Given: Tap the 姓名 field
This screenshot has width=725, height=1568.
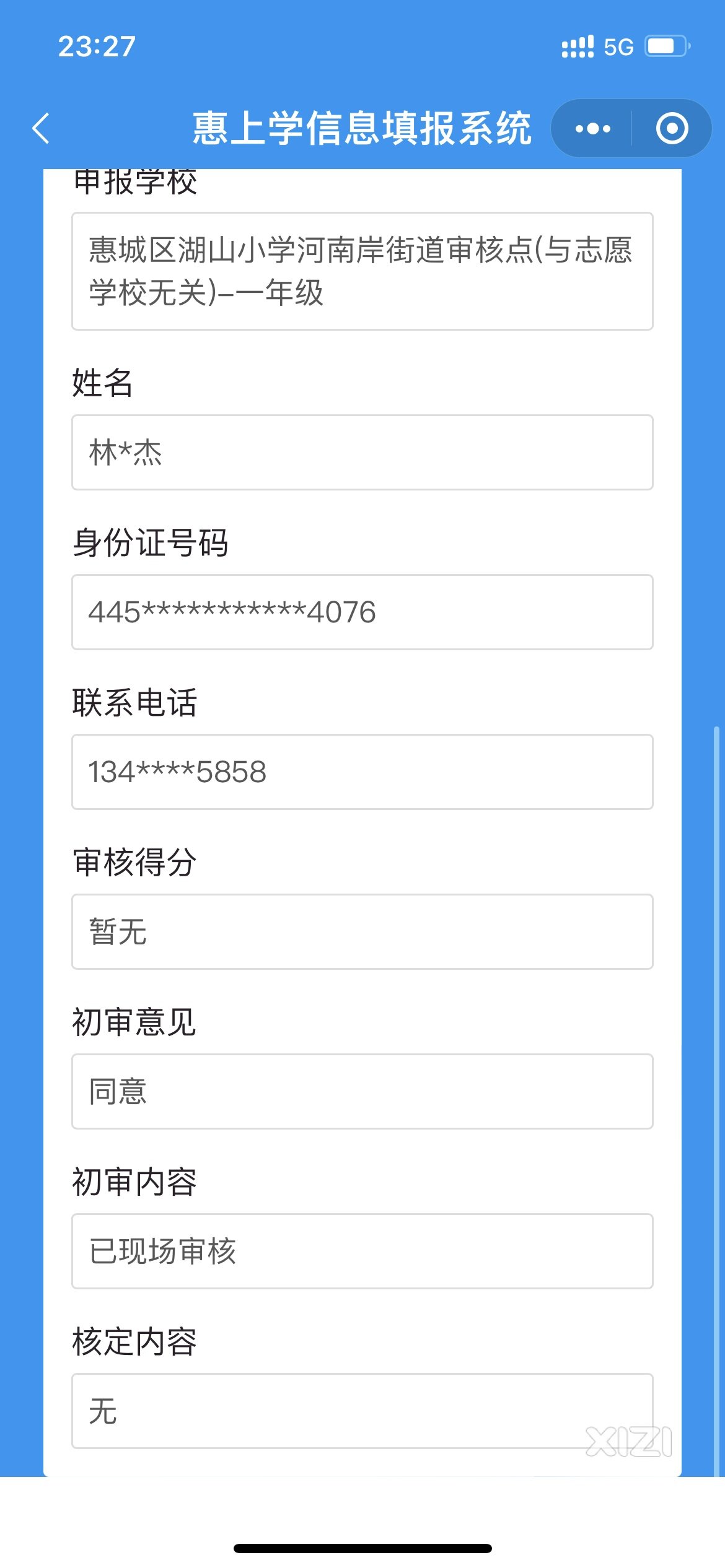Looking at the screenshot, I should click(x=362, y=453).
